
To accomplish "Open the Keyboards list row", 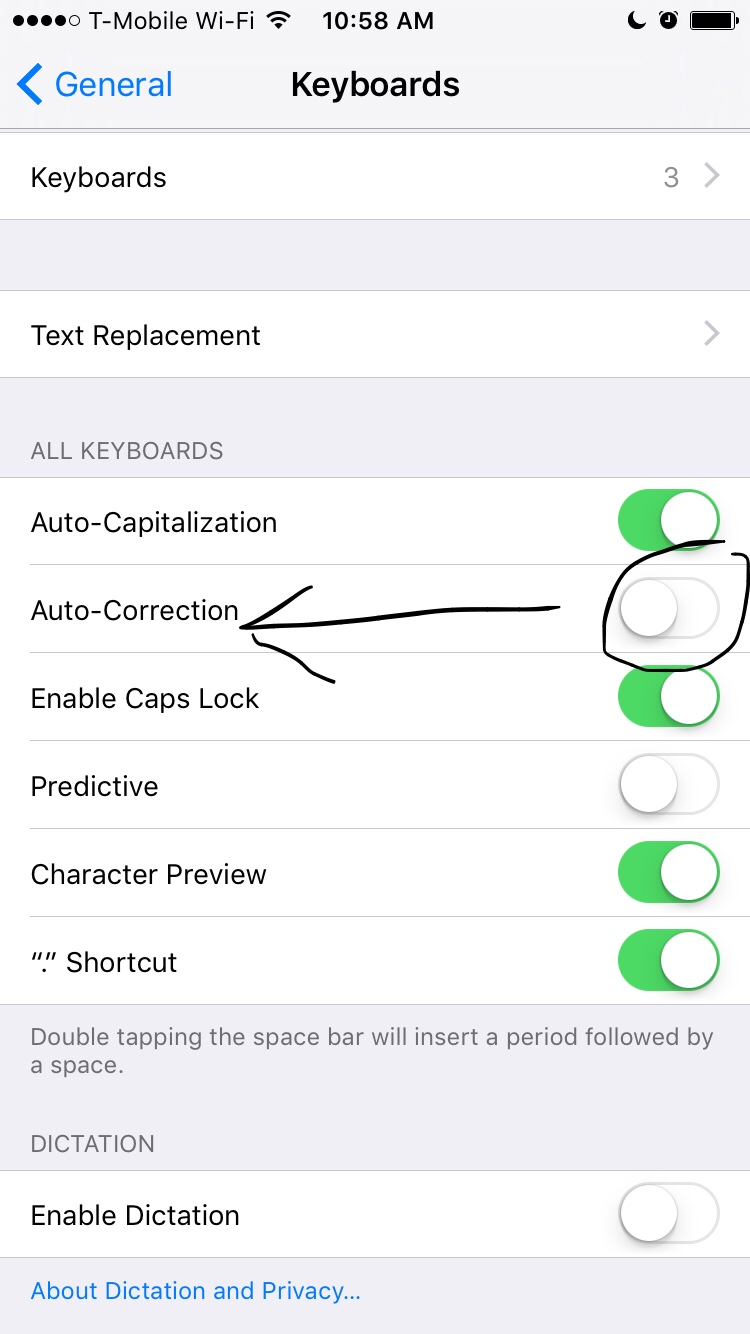I will [375, 177].
